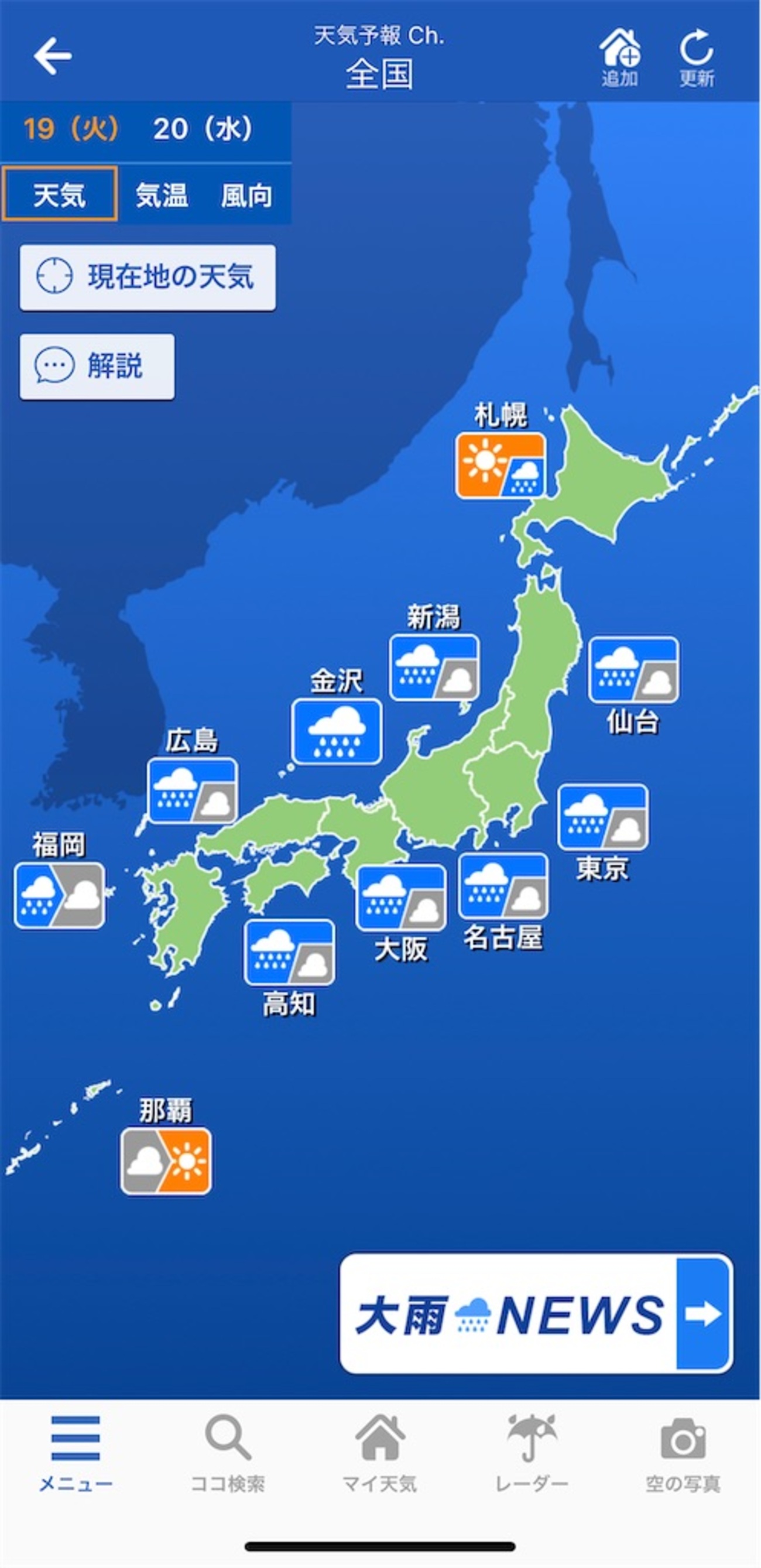This screenshot has width=761, height=1568.
Task: Open the 札幌 weather icon
Action: 501,465
